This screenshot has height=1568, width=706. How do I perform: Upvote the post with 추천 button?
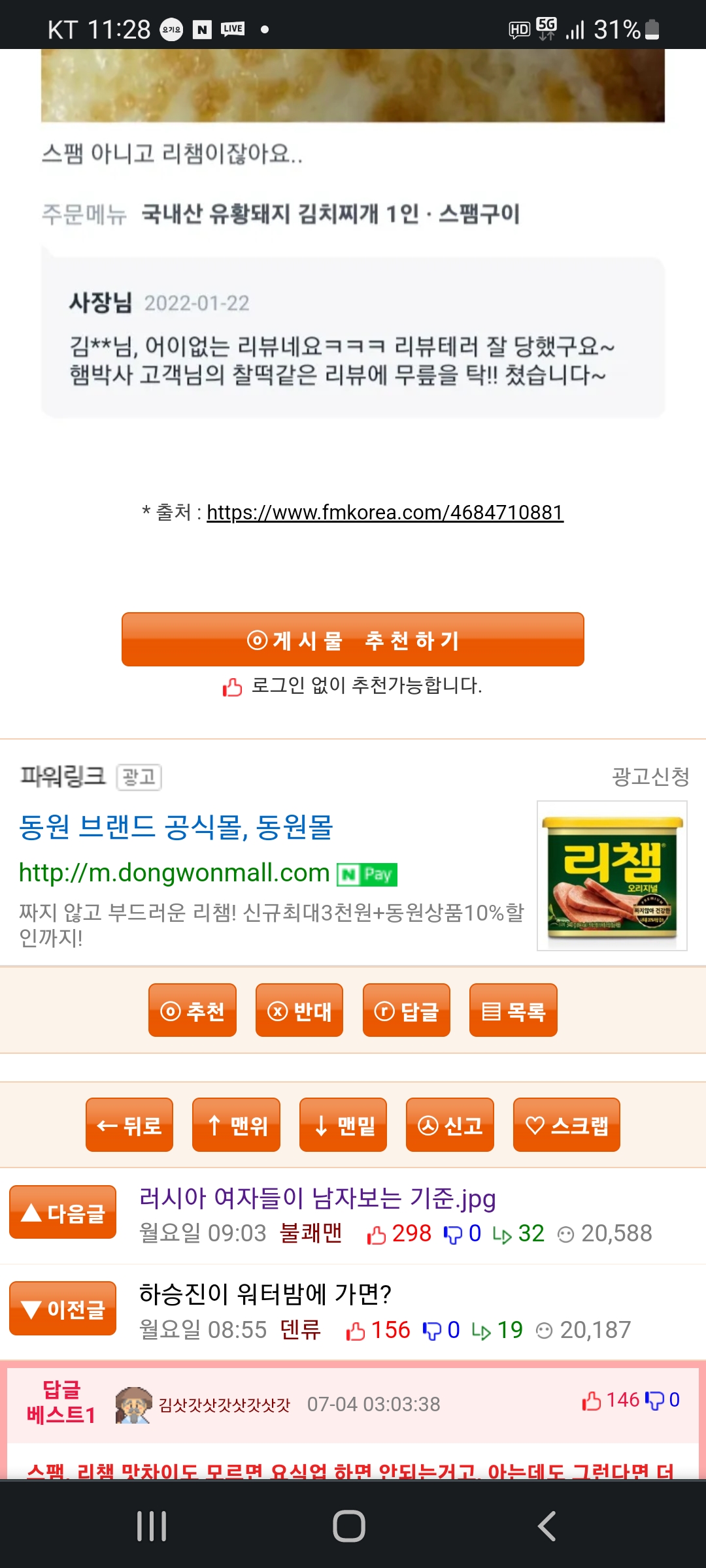tap(192, 1011)
